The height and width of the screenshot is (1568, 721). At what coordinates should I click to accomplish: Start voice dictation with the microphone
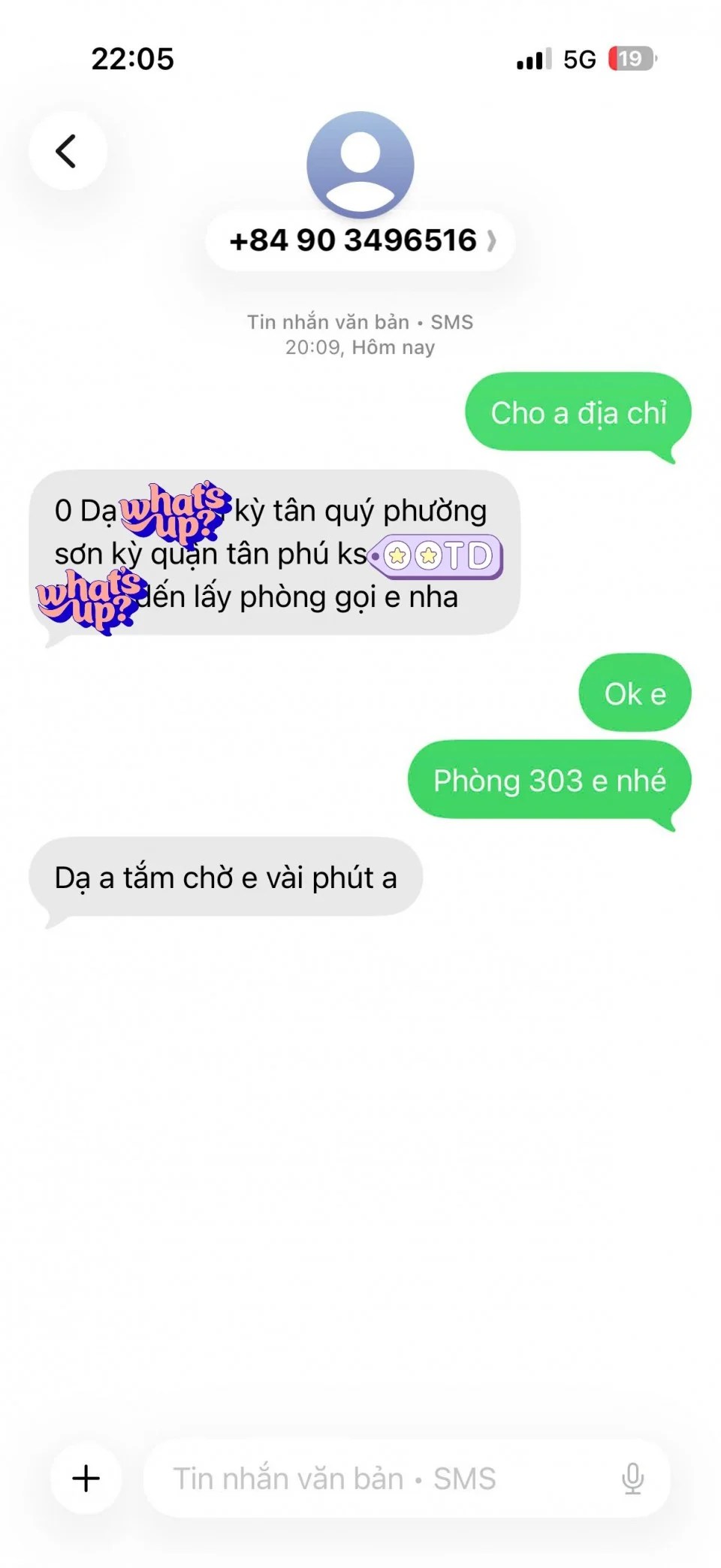click(632, 1478)
